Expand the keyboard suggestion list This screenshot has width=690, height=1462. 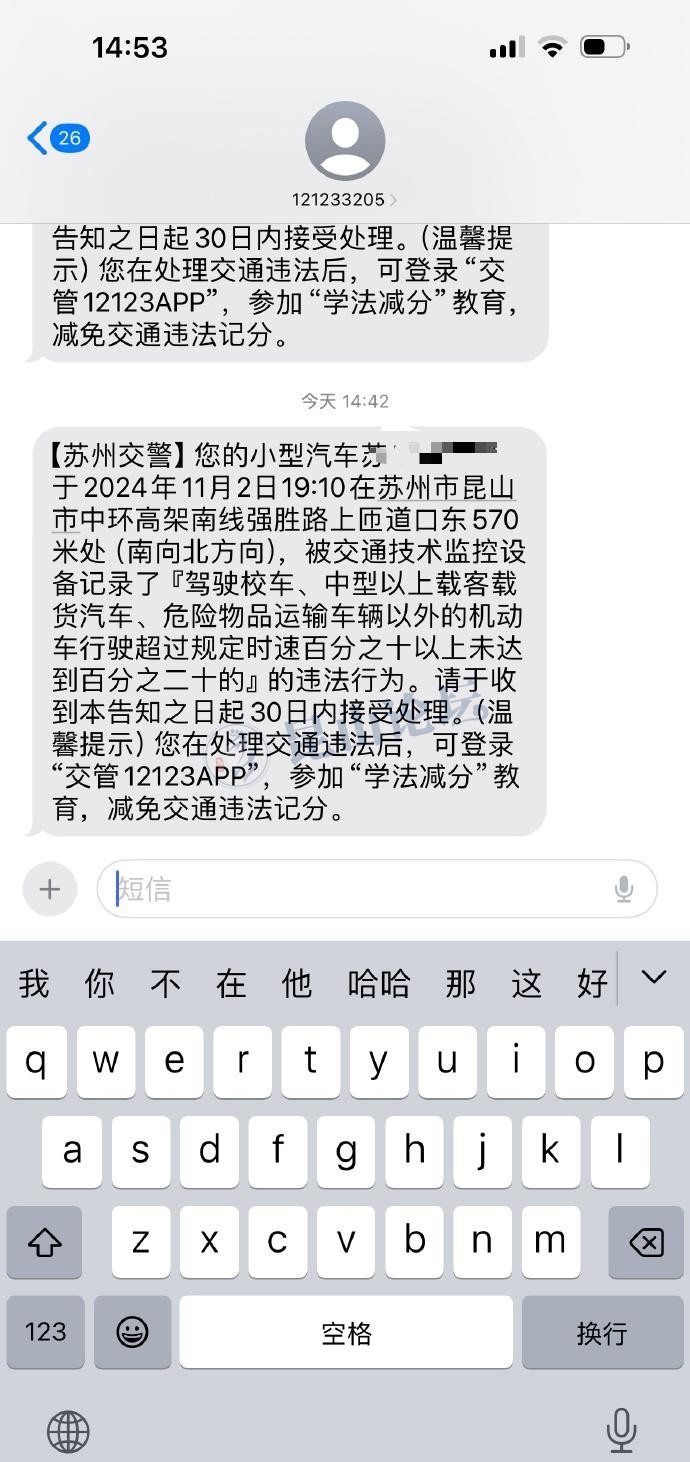(653, 978)
